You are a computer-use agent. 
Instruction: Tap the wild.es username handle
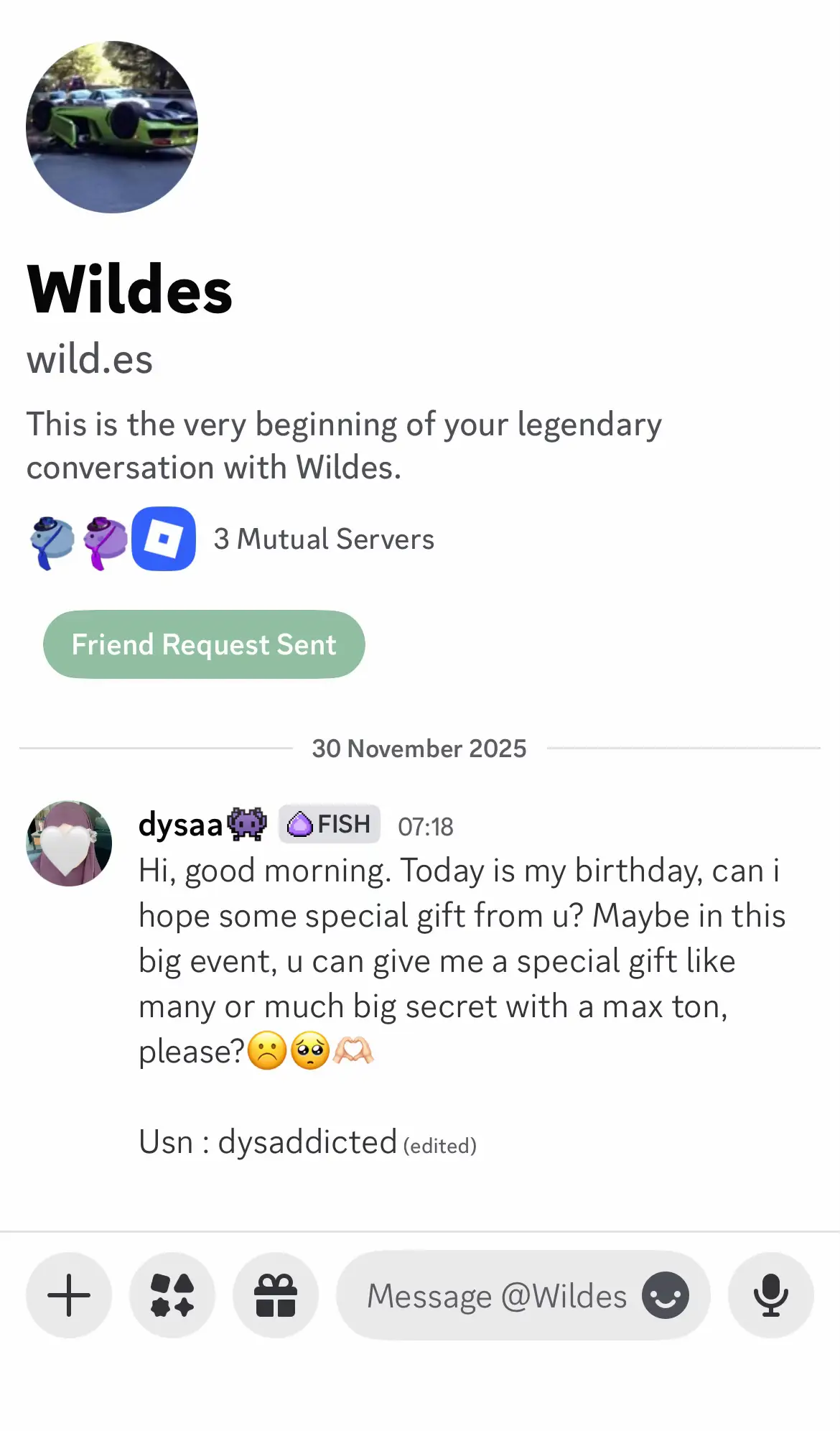90,360
